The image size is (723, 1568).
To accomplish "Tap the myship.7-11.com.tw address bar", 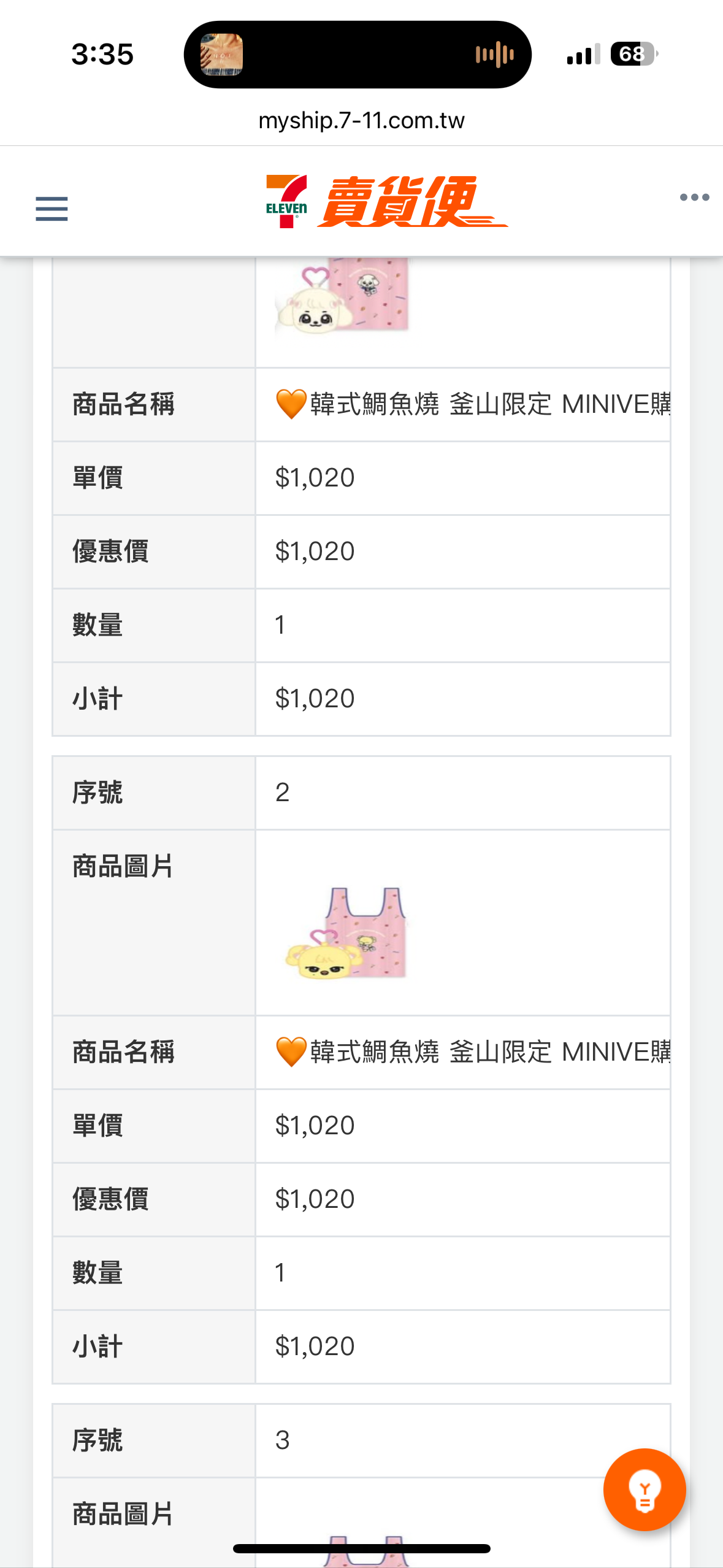I will [x=361, y=120].
